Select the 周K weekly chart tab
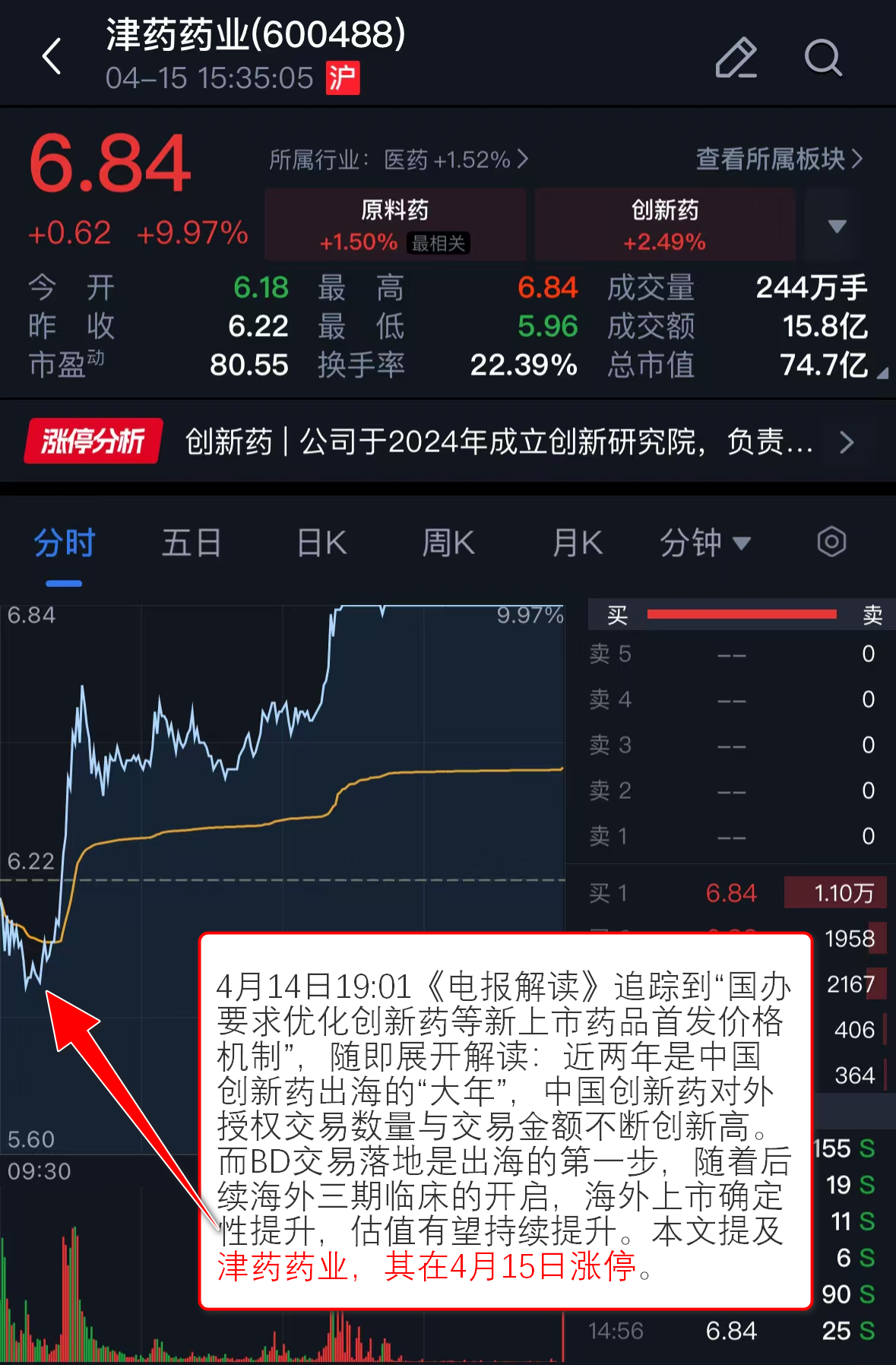 point(448,543)
